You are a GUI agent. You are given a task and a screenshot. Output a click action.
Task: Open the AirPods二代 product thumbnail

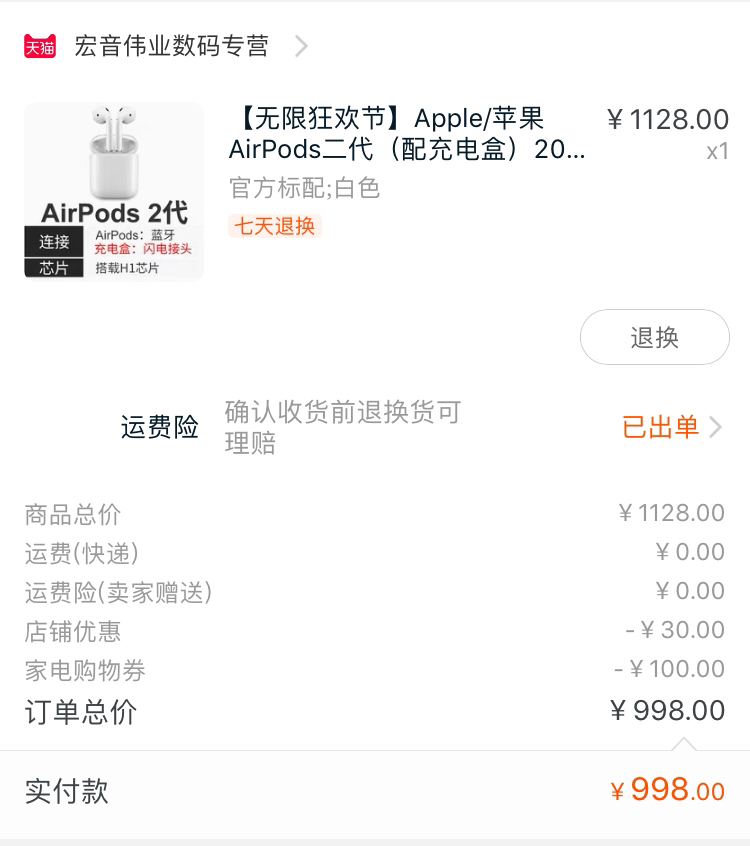pyautogui.click(x=114, y=191)
